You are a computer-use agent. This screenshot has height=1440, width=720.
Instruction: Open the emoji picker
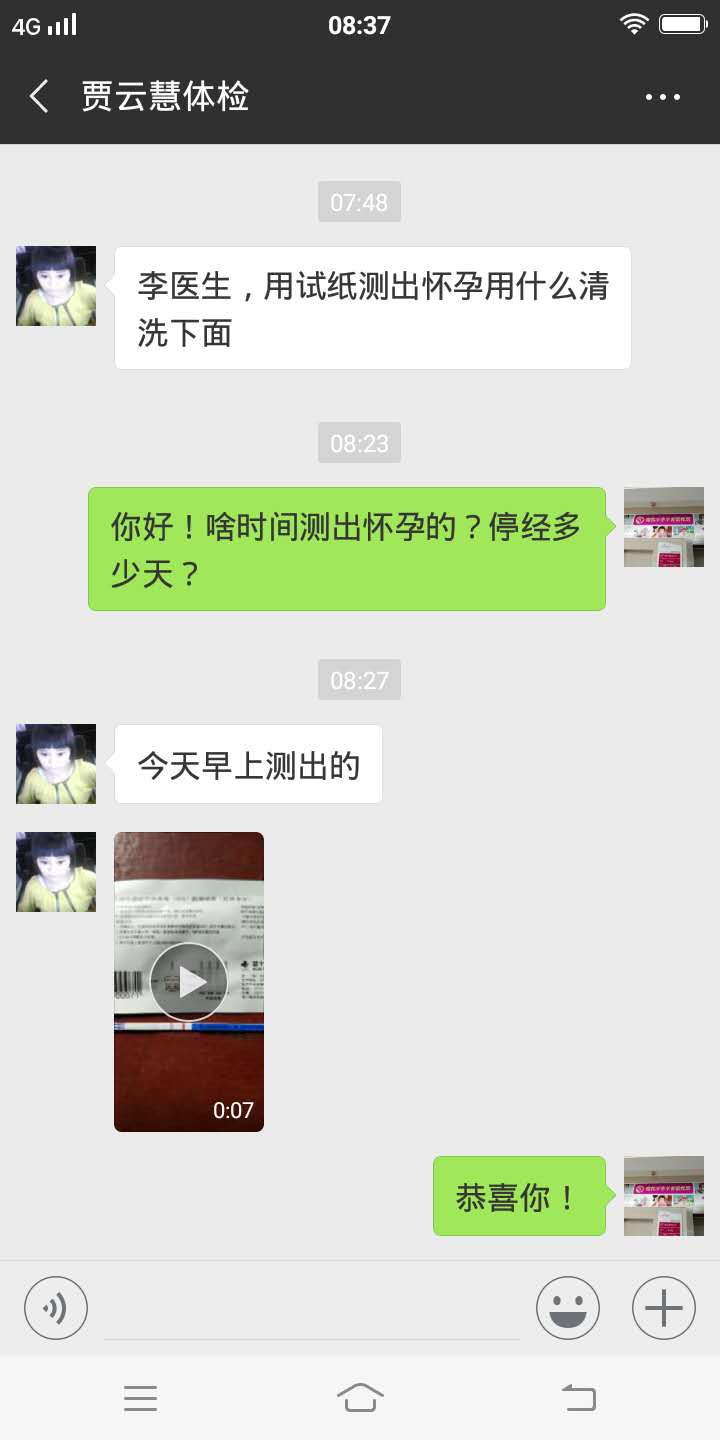[568, 1308]
